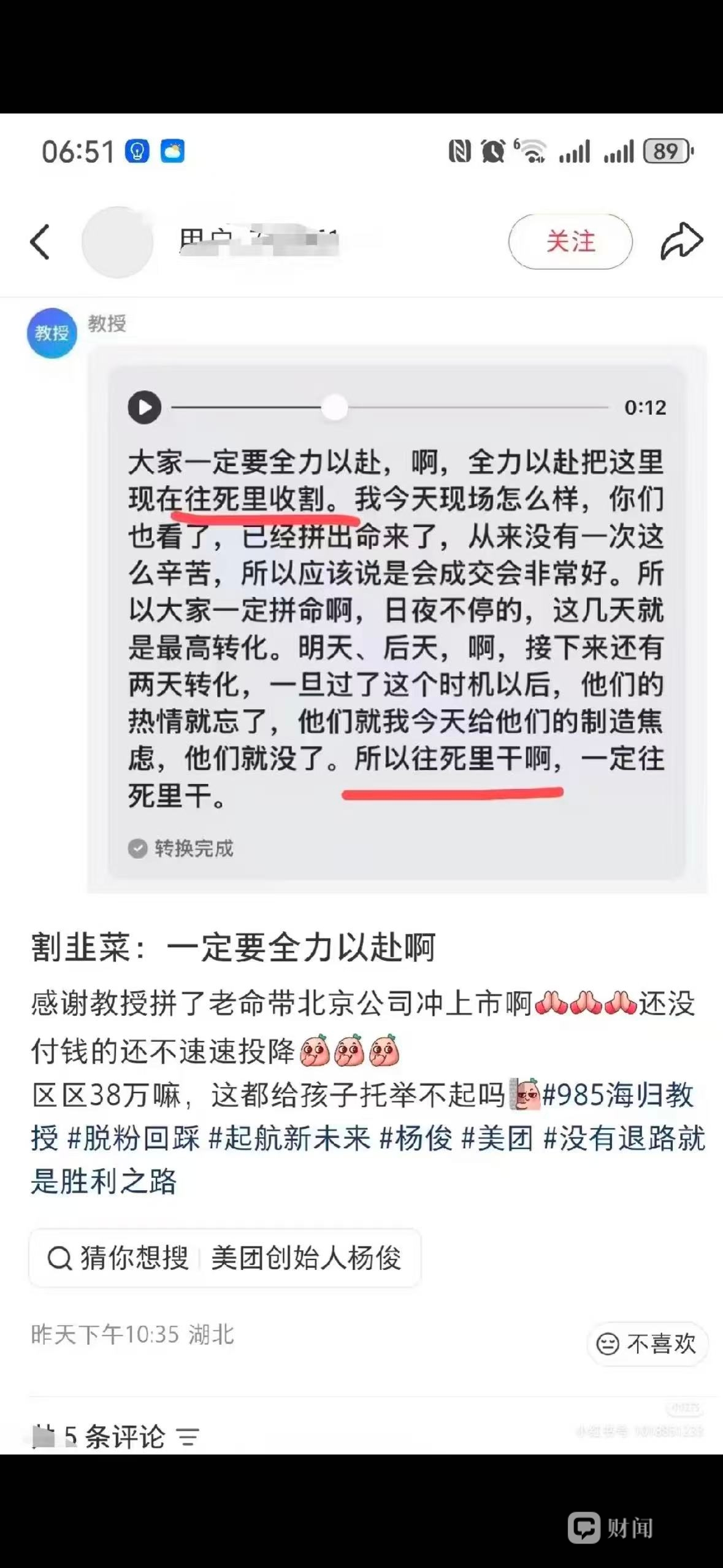Open the post author's avatar

(x=117, y=242)
